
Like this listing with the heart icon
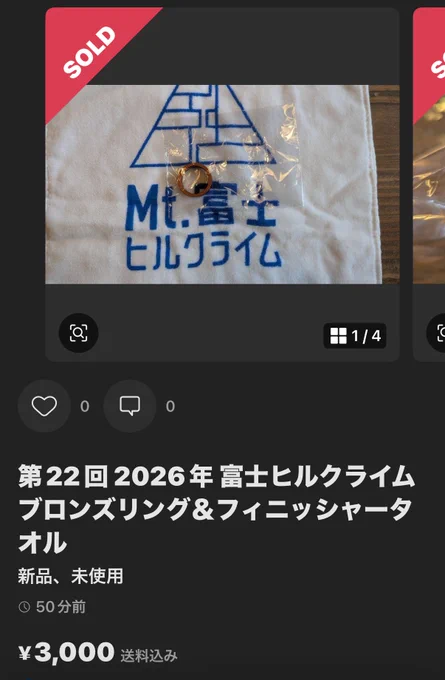(44, 406)
